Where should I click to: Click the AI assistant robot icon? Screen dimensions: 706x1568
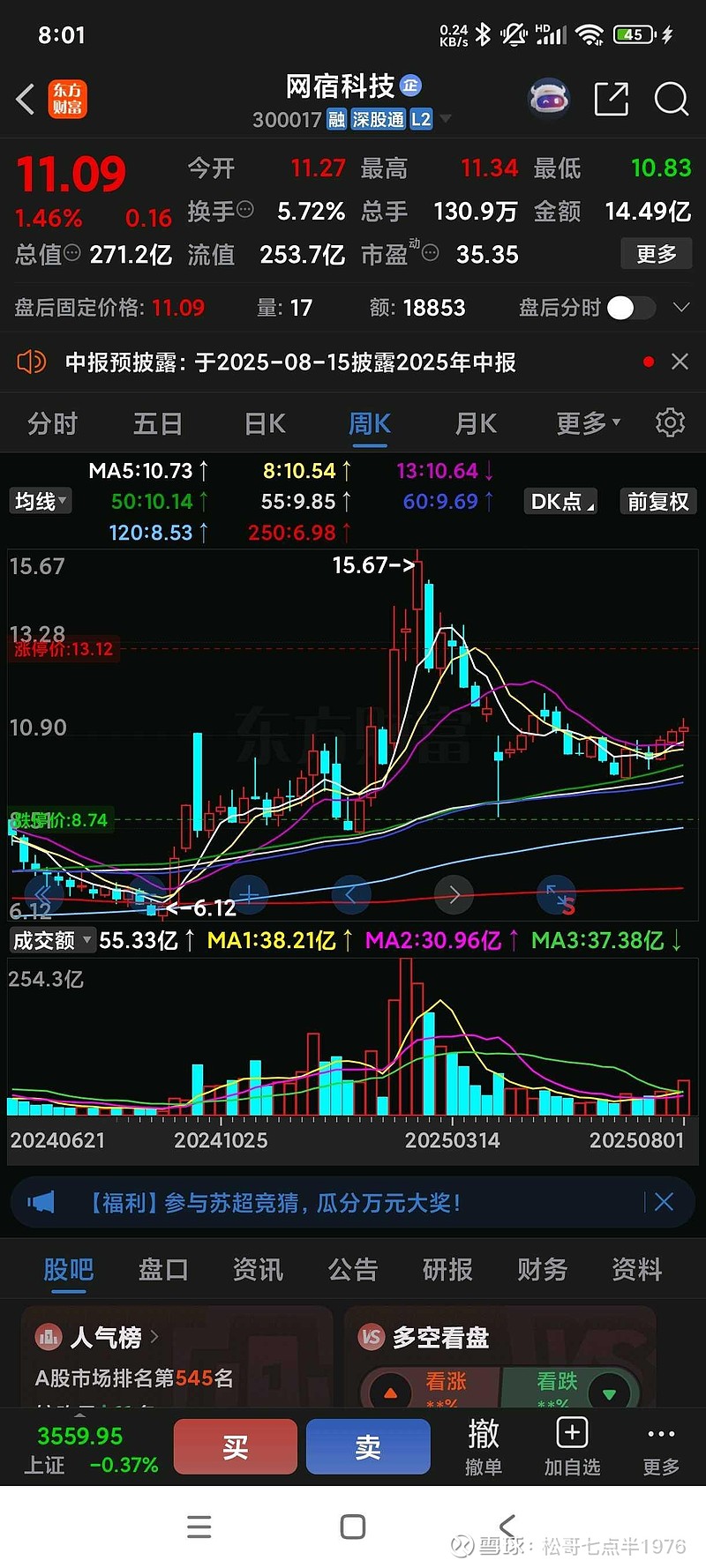(x=549, y=100)
